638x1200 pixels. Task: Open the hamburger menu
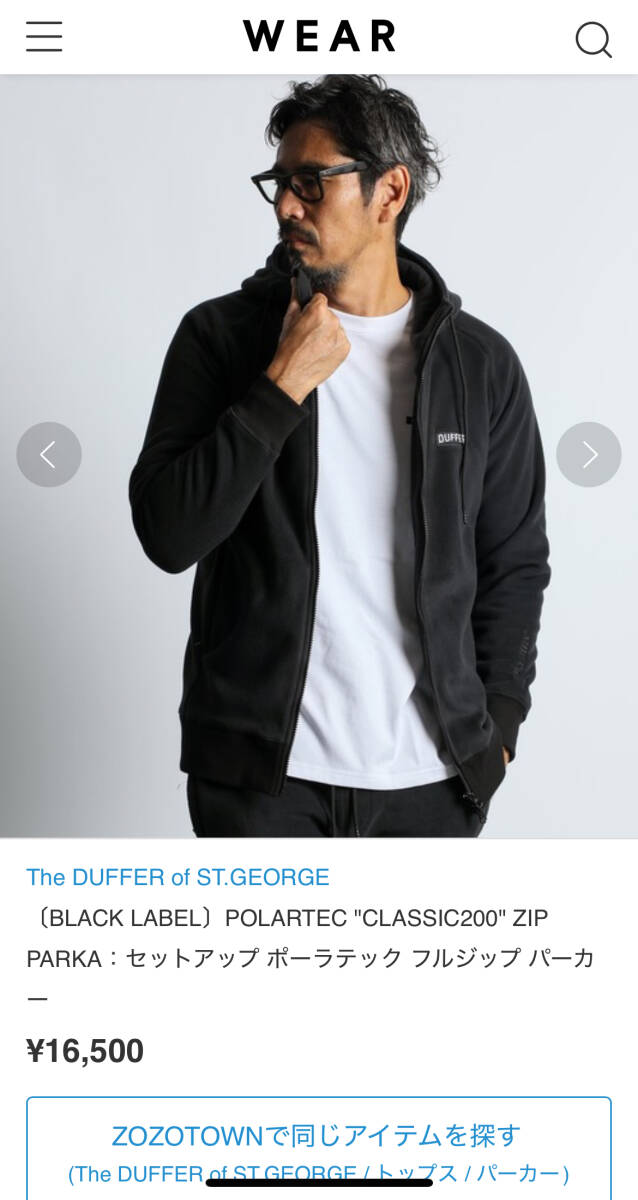[x=44, y=37]
